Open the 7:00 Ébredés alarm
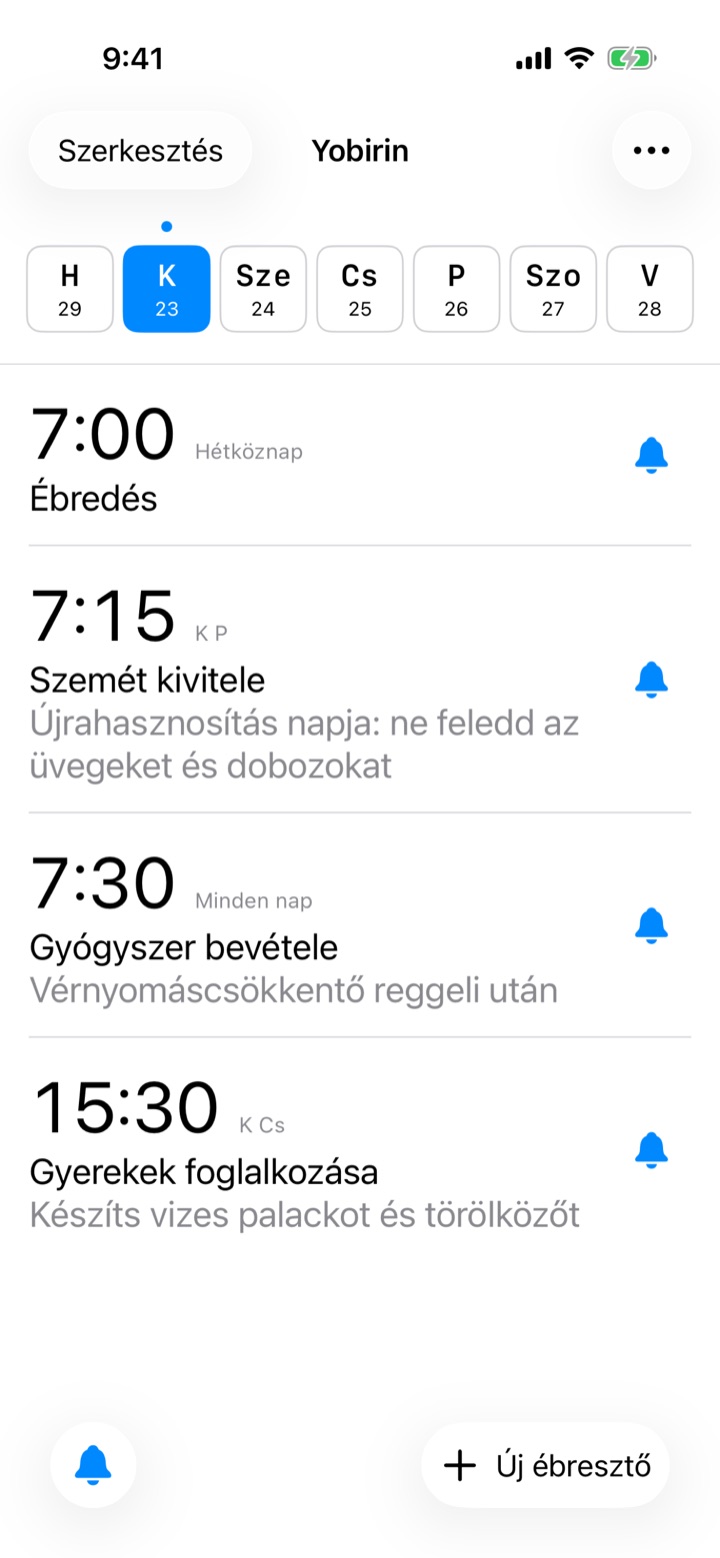 pyautogui.click(x=360, y=456)
